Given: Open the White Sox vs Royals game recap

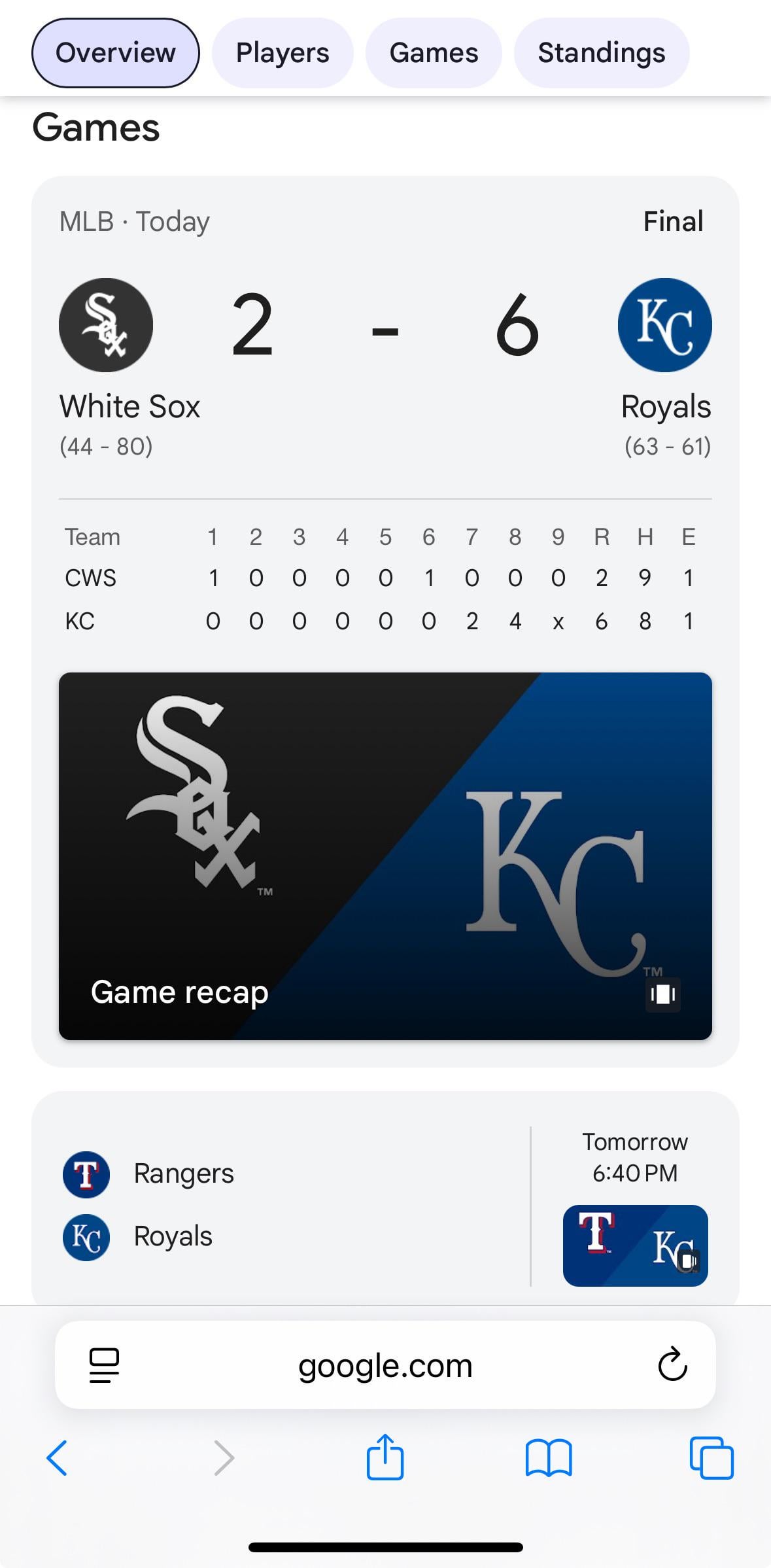Looking at the screenshot, I should pos(385,856).
